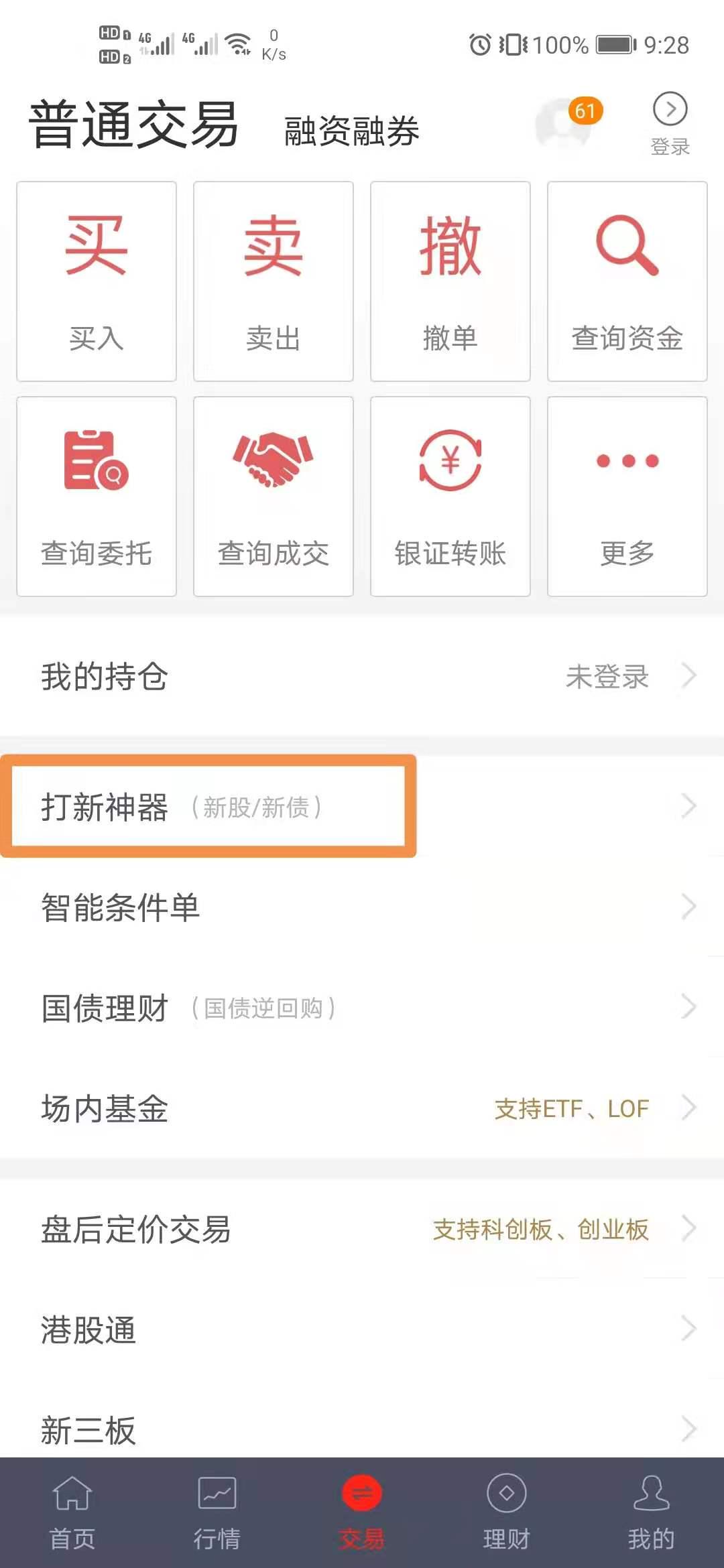This screenshot has width=724, height=1568.
Task: Switch to the 融资融券 tab
Action: coord(351,131)
